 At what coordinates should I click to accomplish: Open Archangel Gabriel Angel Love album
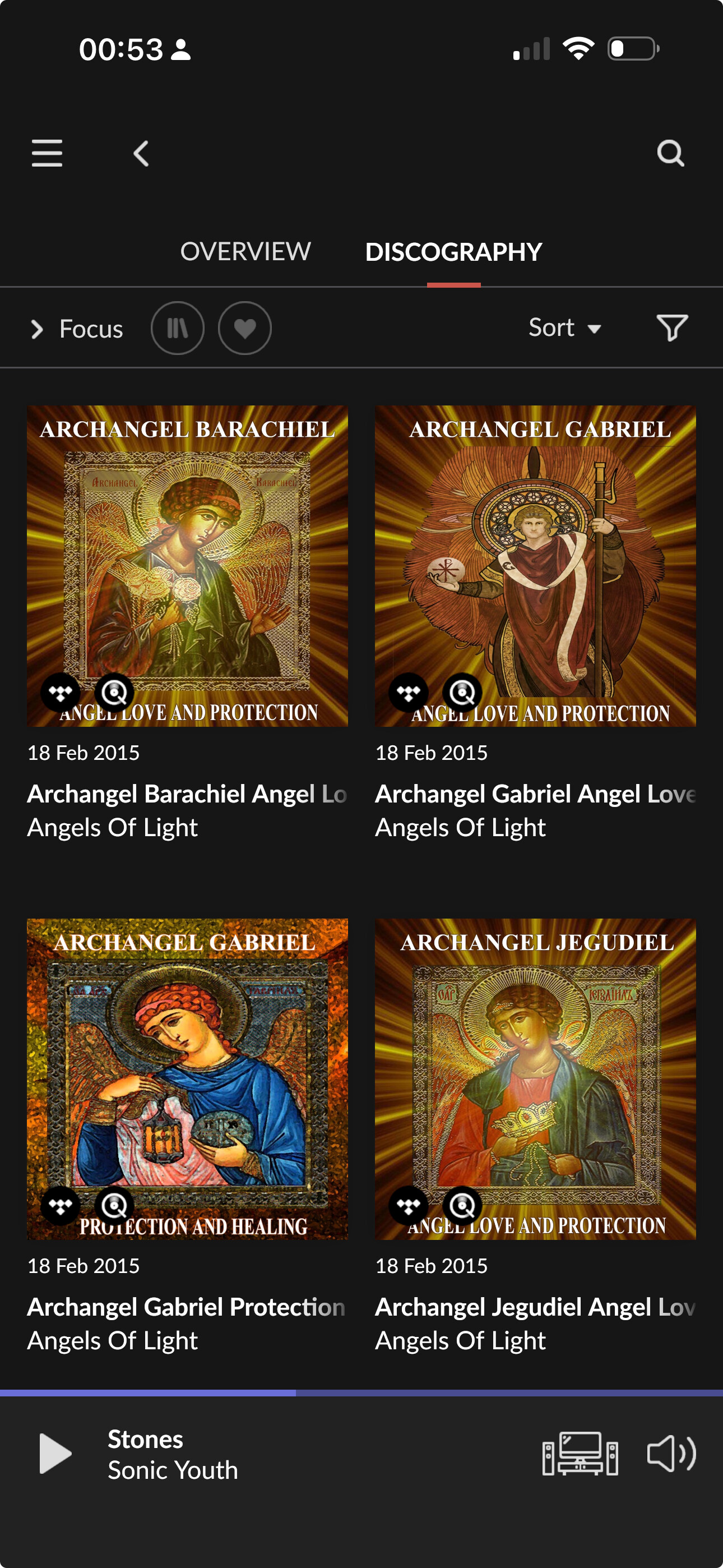pyautogui.click(x=535, y=565)
